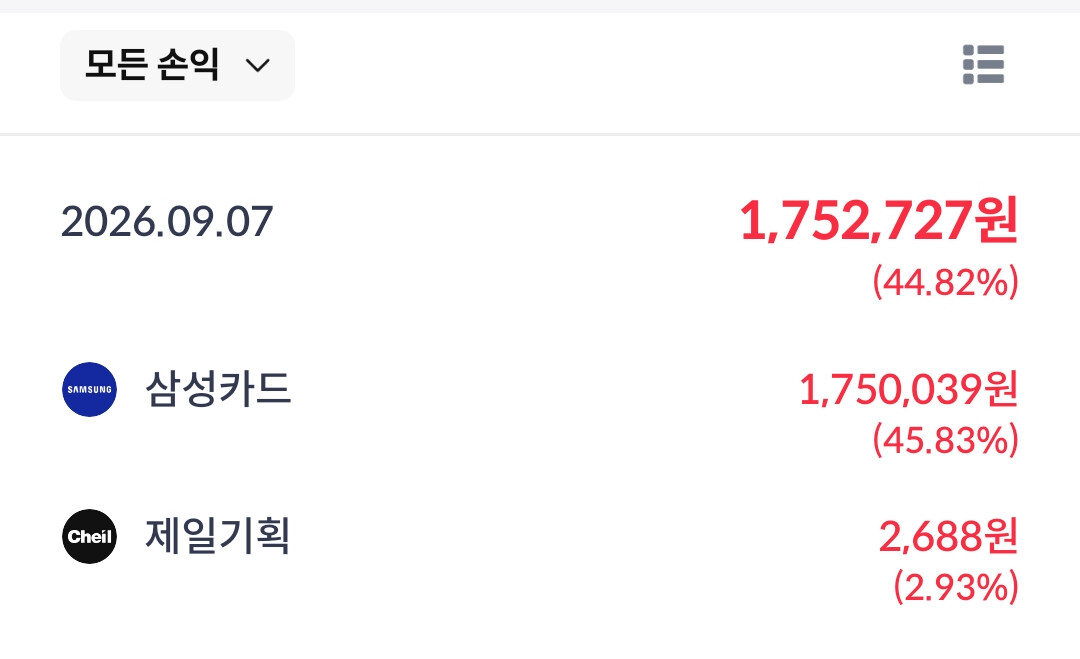Switch to the list view icon

[x=983, y=65]
